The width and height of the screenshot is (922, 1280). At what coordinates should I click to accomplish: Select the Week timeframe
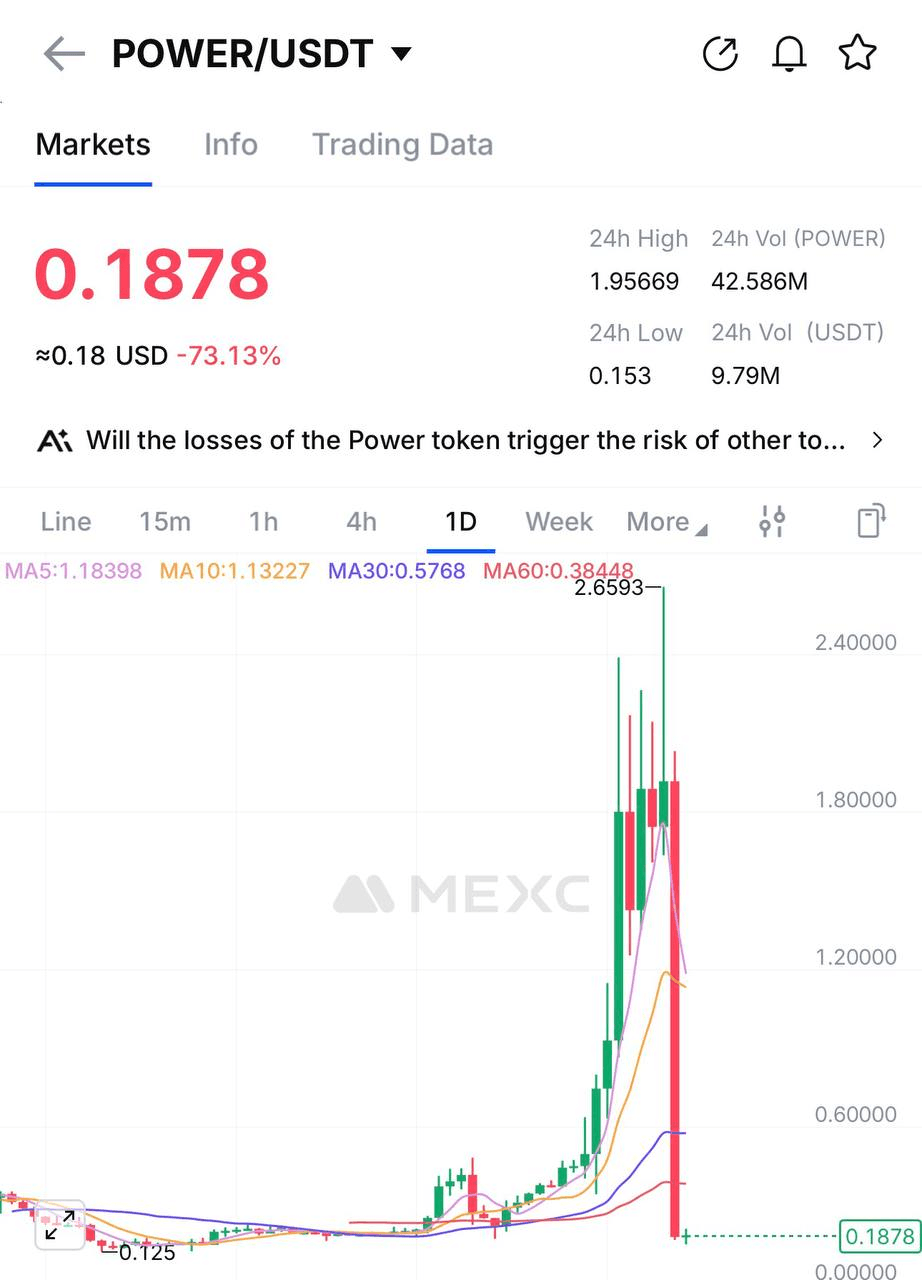(x=559, y=522)
